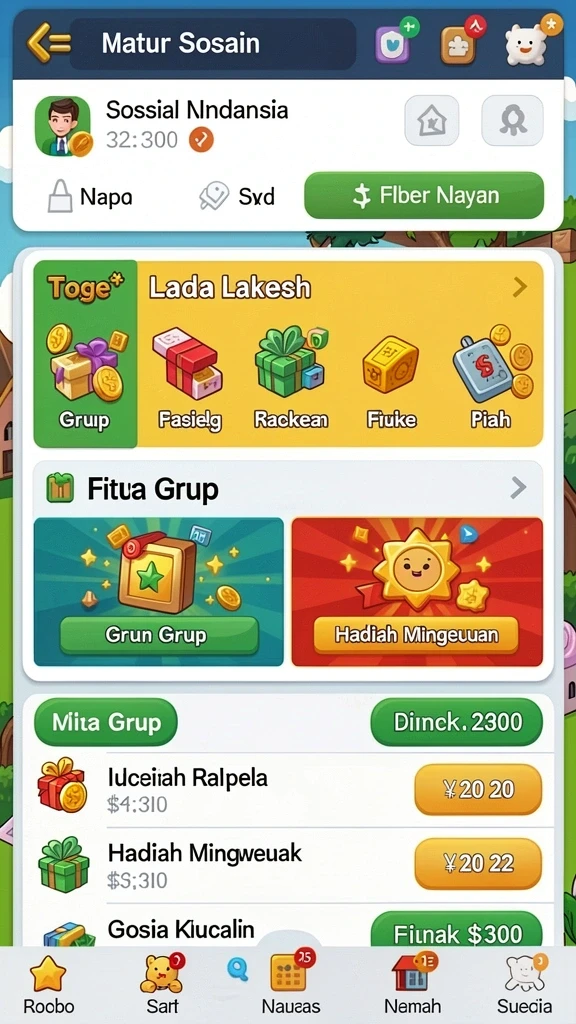Tap the Mita Grup button
This screenshot has width=576, height=1024.
pyautogui.click(x=106, y=722)
